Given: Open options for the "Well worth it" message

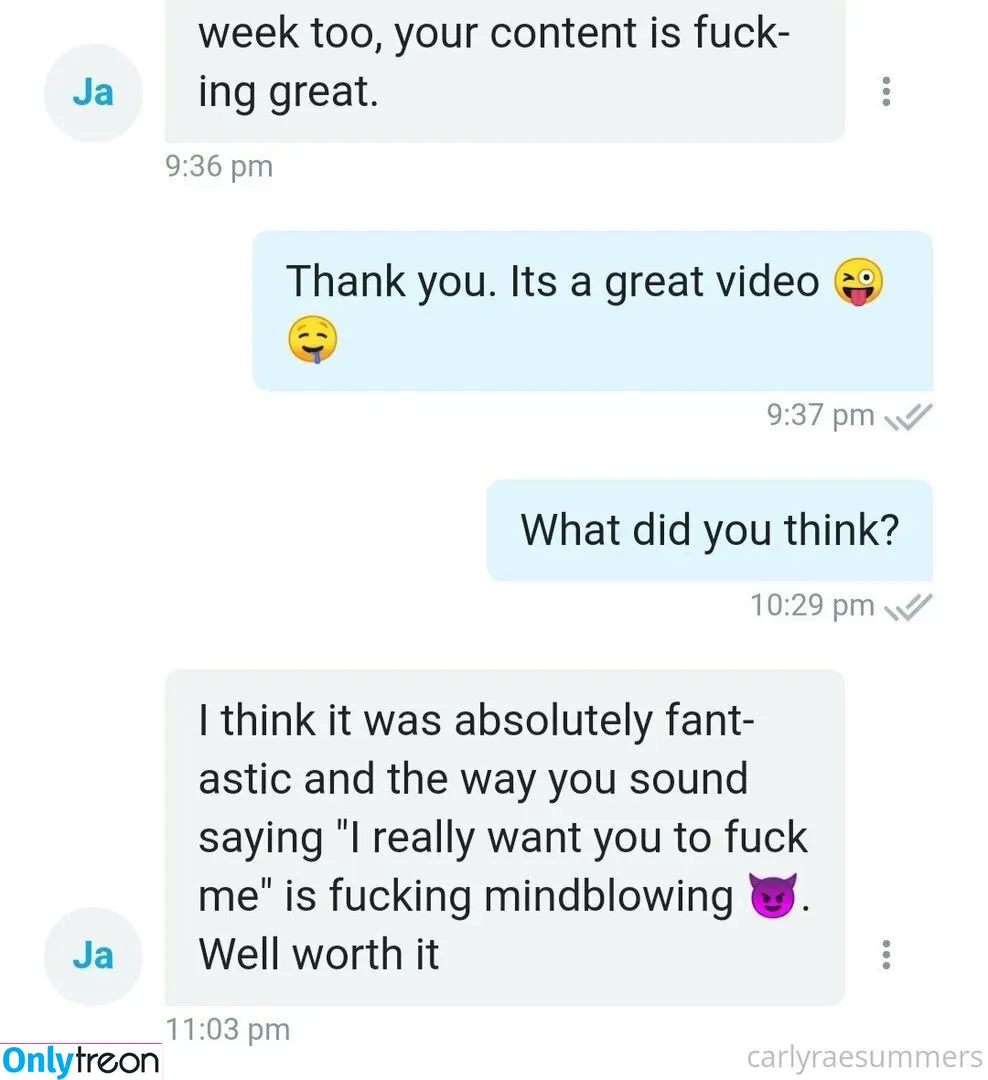Looking at the screenshot, I should point(885,955).
